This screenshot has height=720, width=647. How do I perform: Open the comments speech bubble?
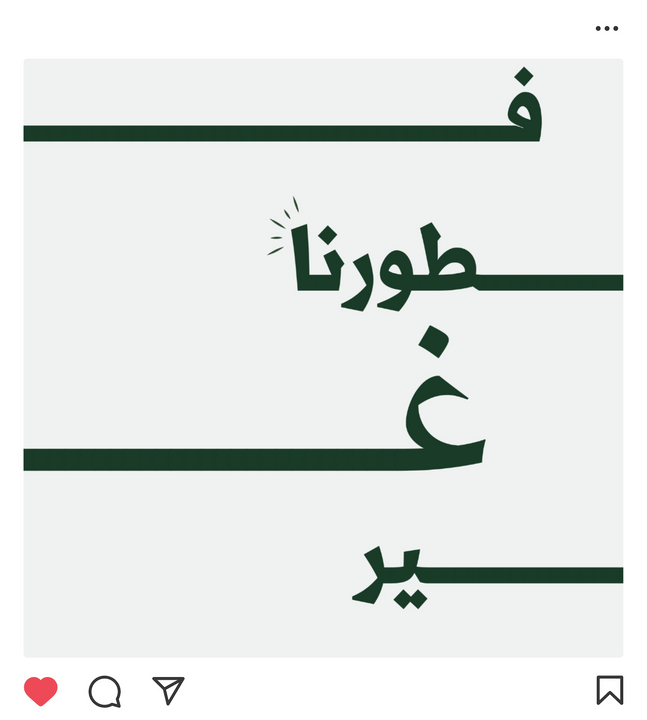coord(105,691)
